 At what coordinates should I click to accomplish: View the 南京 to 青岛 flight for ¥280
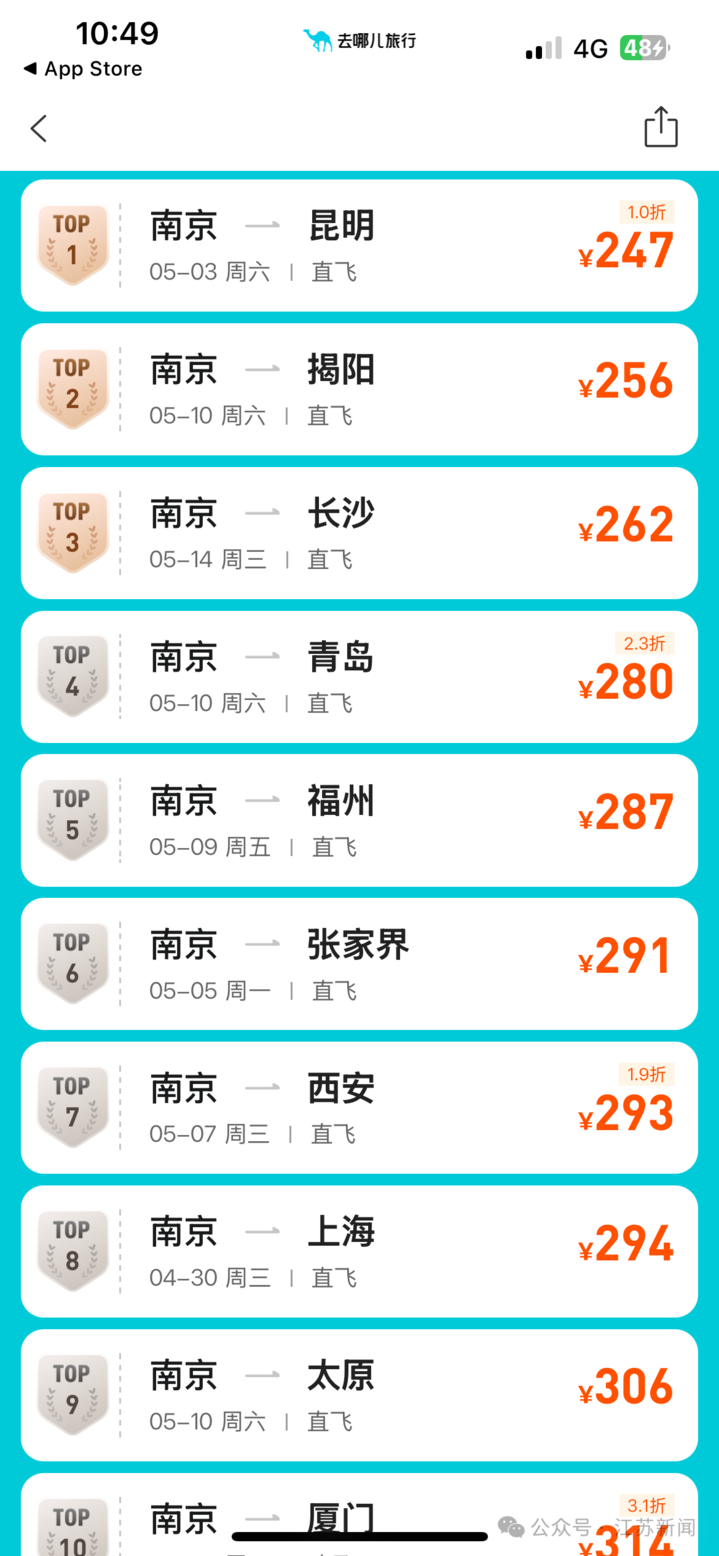coord(359,676)
